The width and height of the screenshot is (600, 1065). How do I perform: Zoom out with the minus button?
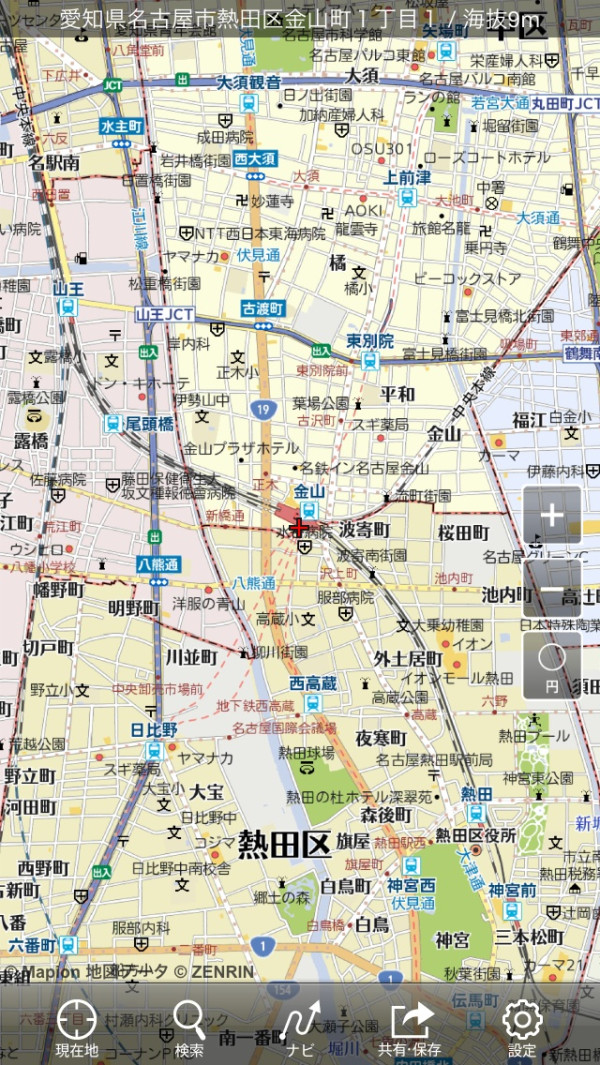(552, 588)
